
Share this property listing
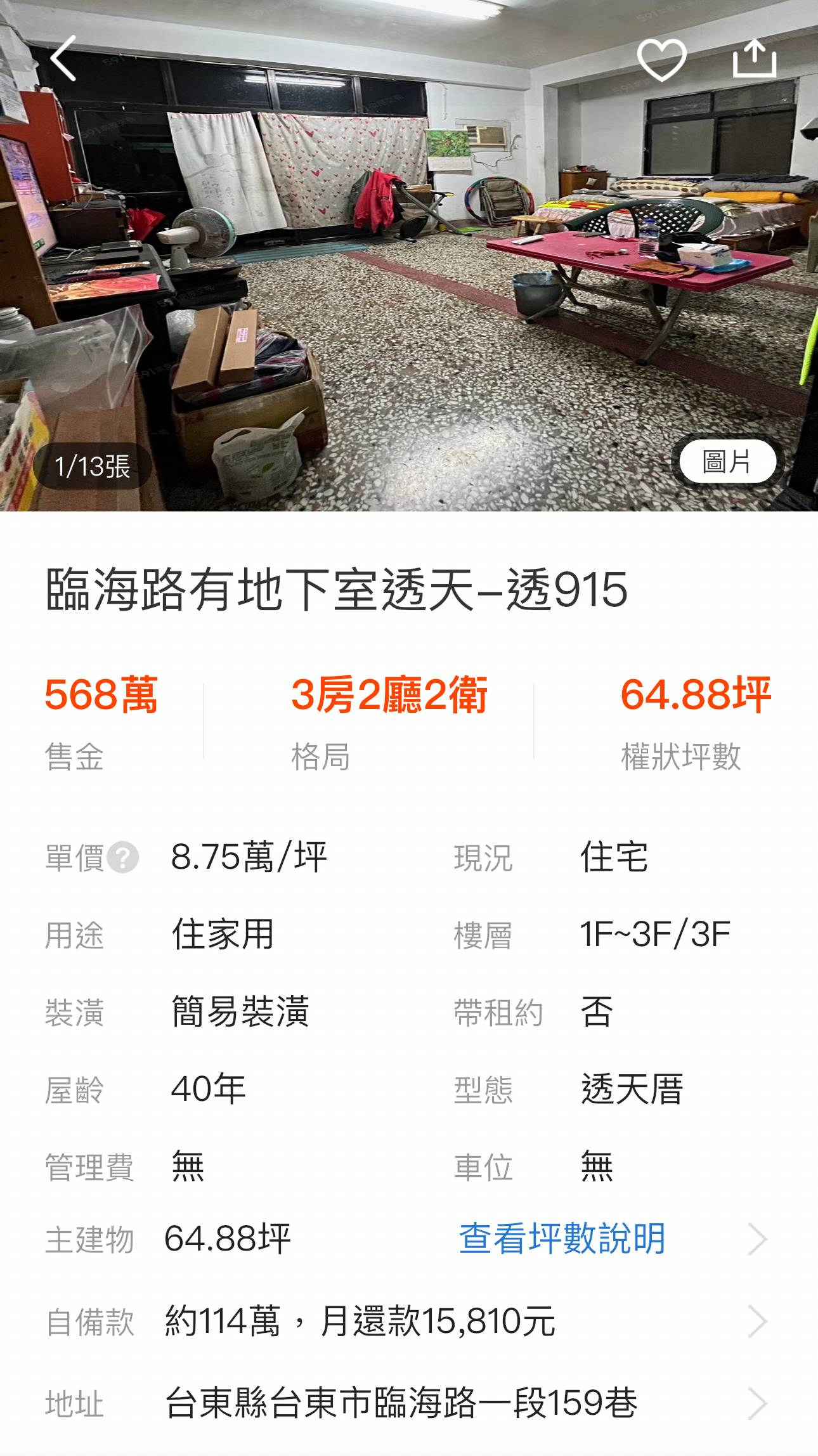(x=754, y=58)
